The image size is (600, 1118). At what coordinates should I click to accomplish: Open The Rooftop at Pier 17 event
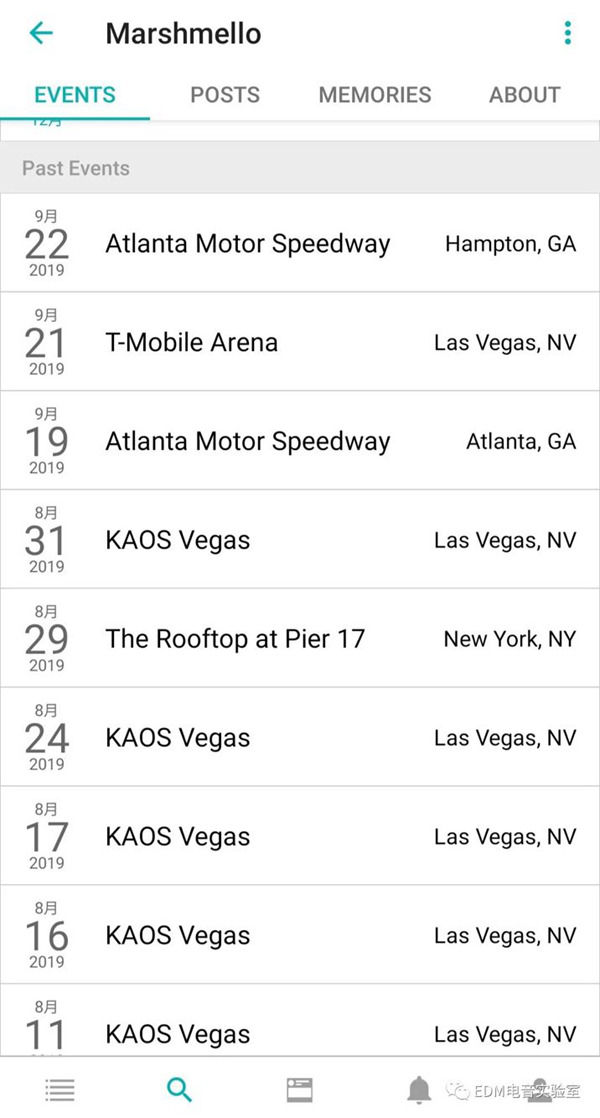pyautogui.click(x=300, y=638)
